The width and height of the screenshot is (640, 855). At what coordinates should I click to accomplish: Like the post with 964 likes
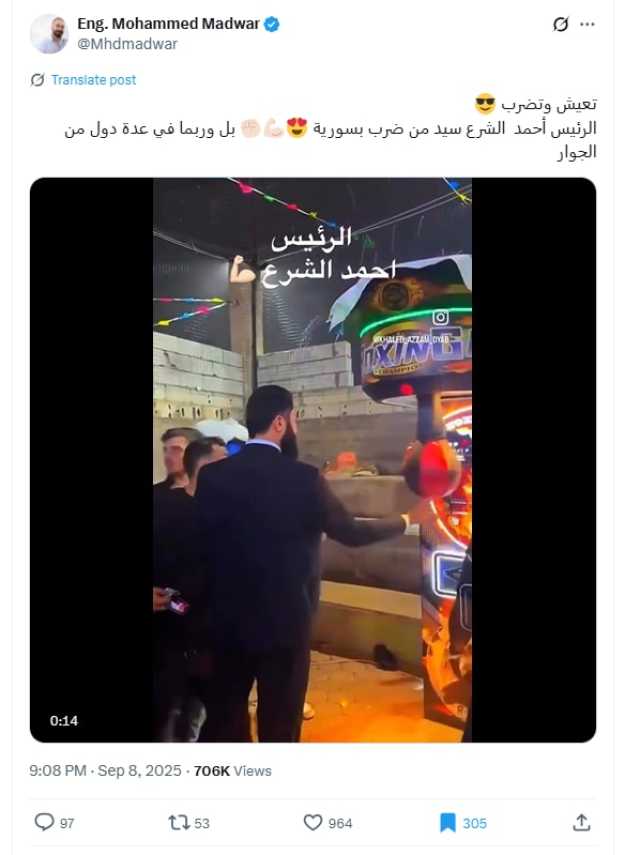(x=313, y=823)
